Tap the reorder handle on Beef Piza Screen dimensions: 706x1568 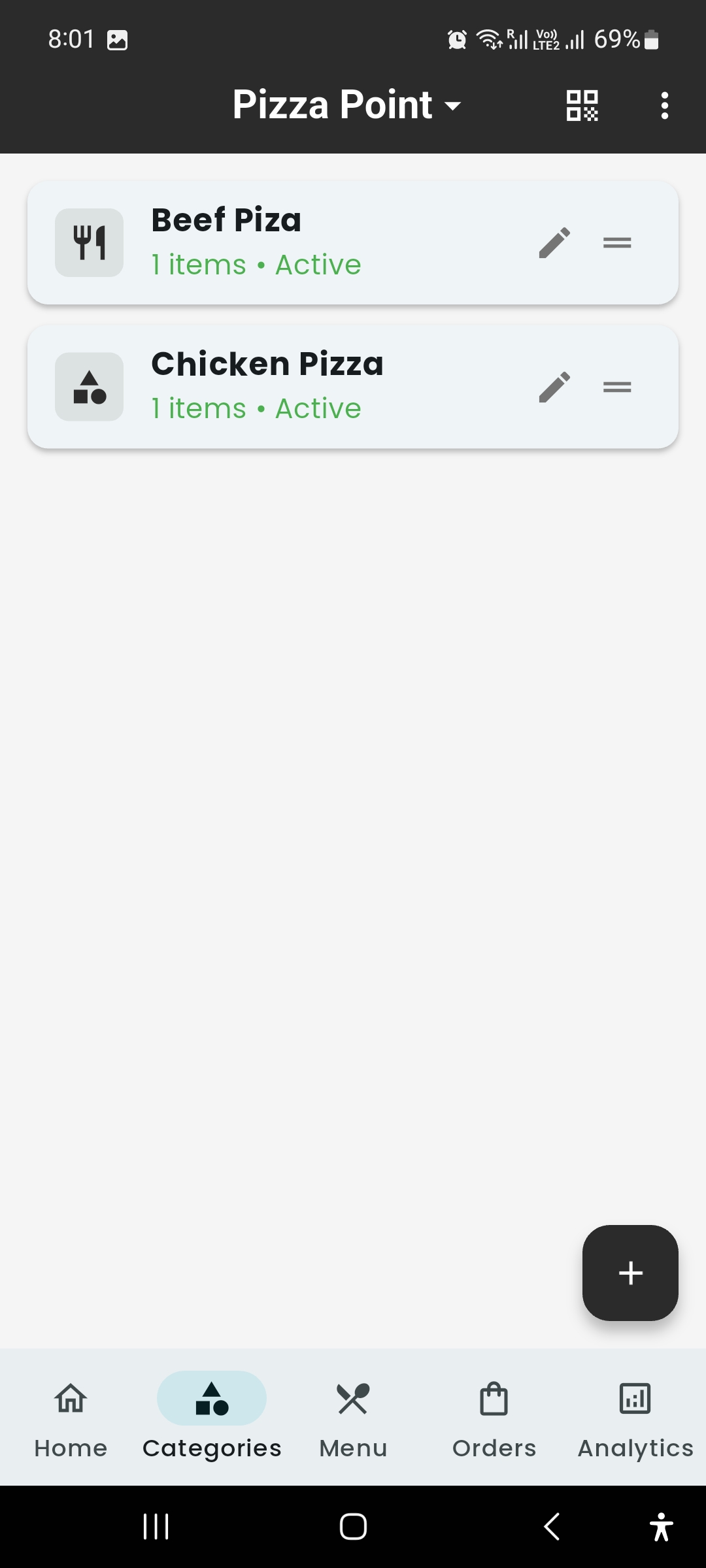point(617,243)
